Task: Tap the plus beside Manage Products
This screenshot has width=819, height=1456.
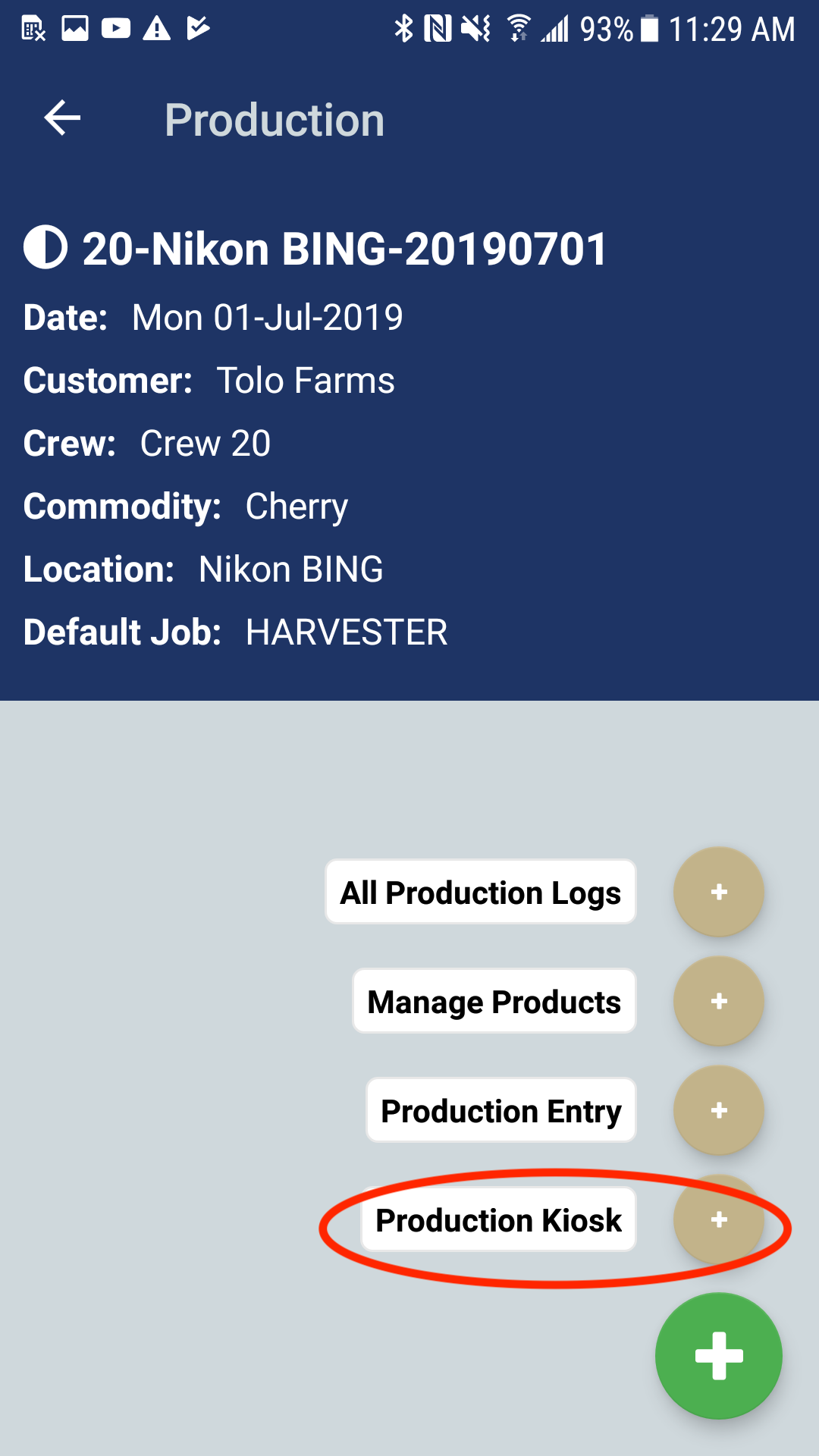Action: [719, 1002]
